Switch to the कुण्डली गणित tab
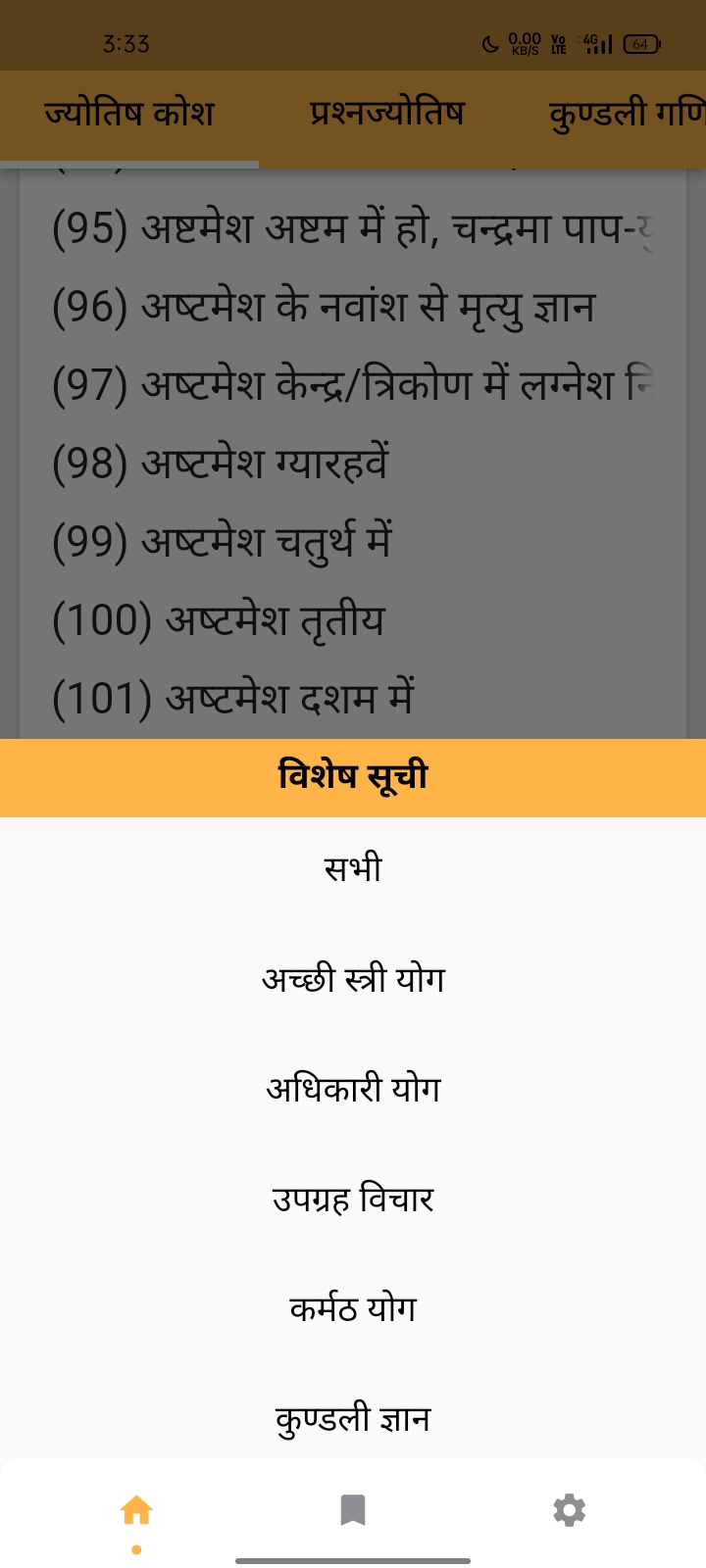 (x=628, y=115)
